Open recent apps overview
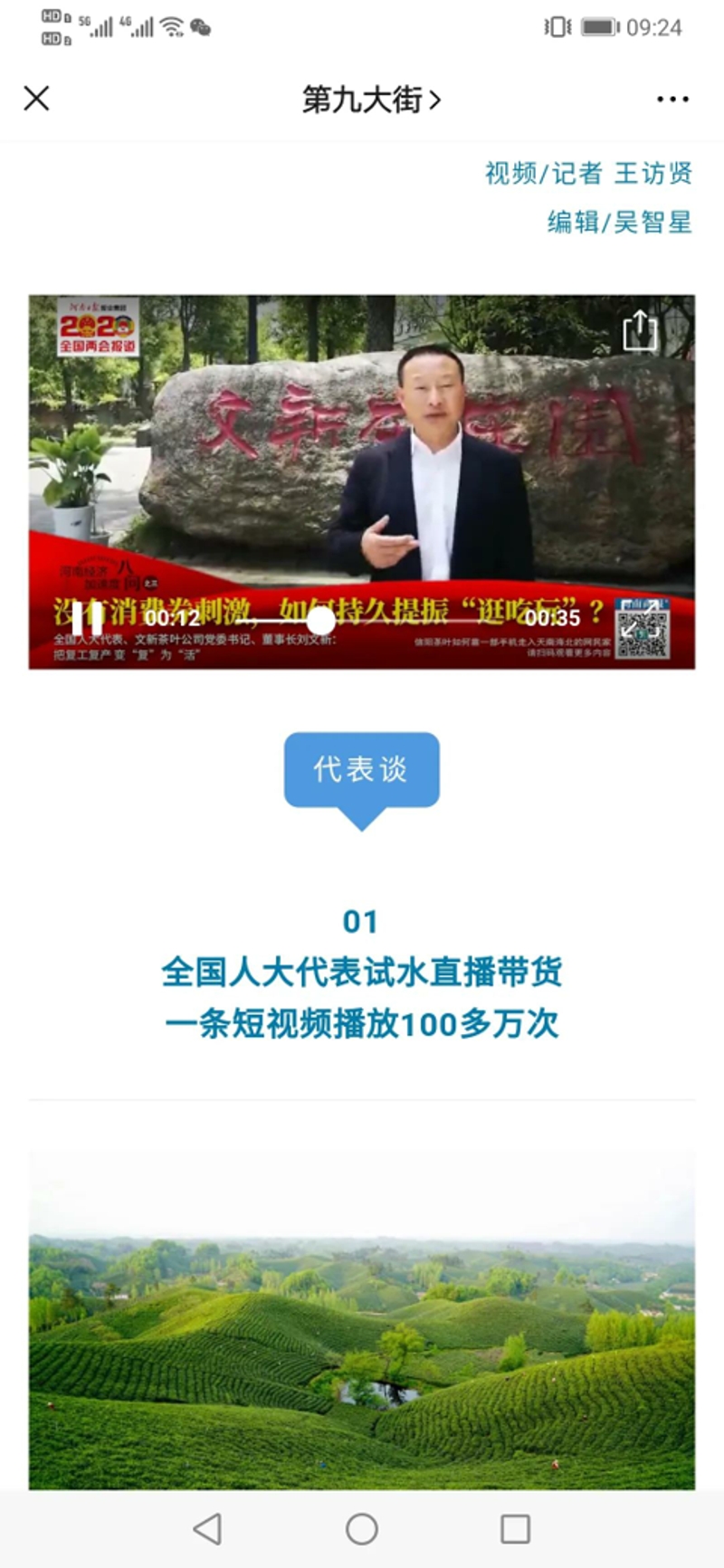 pyautogui.click(x=515, y=1529)
